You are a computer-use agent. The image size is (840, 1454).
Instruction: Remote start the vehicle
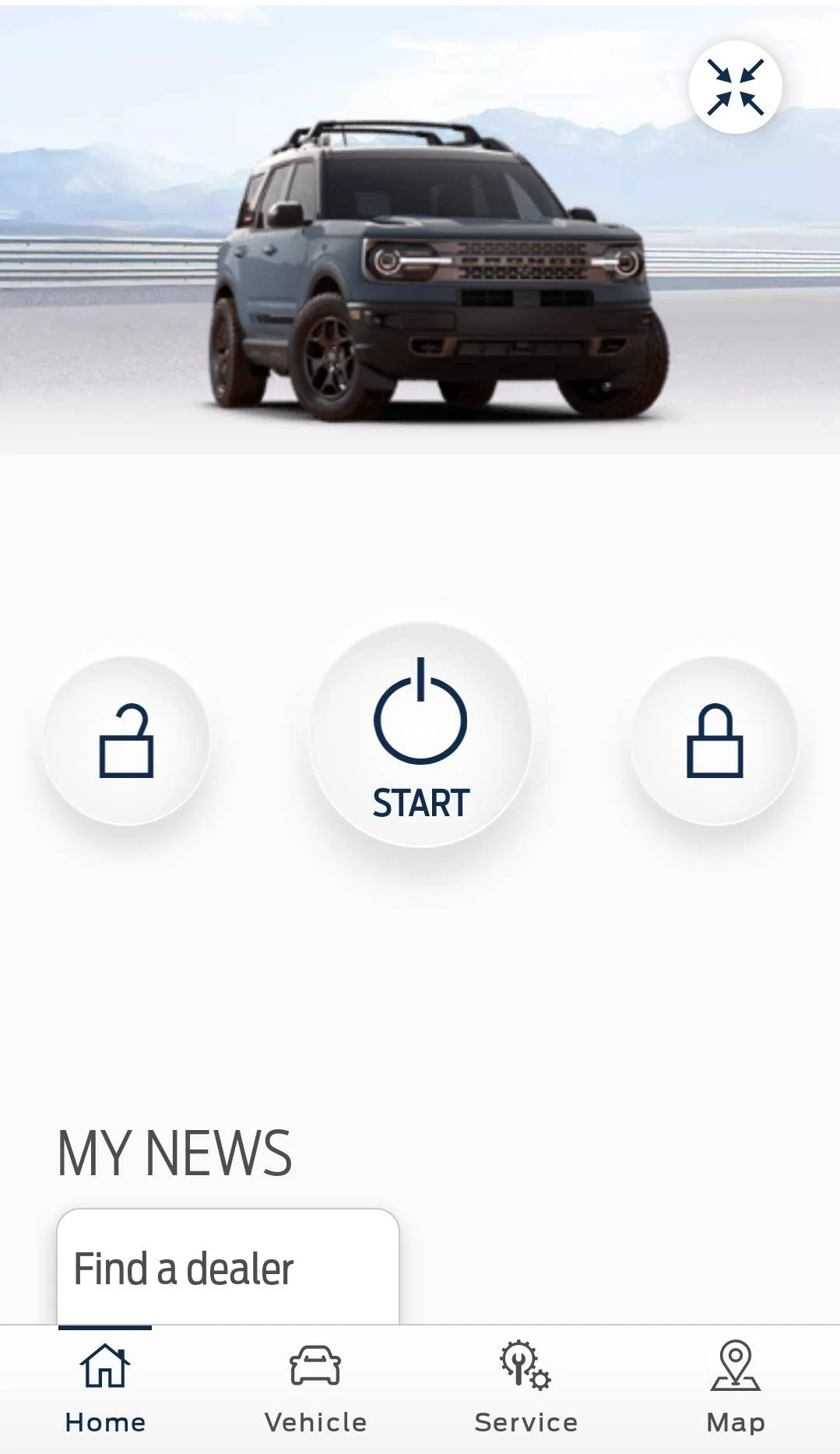(420, 734)
